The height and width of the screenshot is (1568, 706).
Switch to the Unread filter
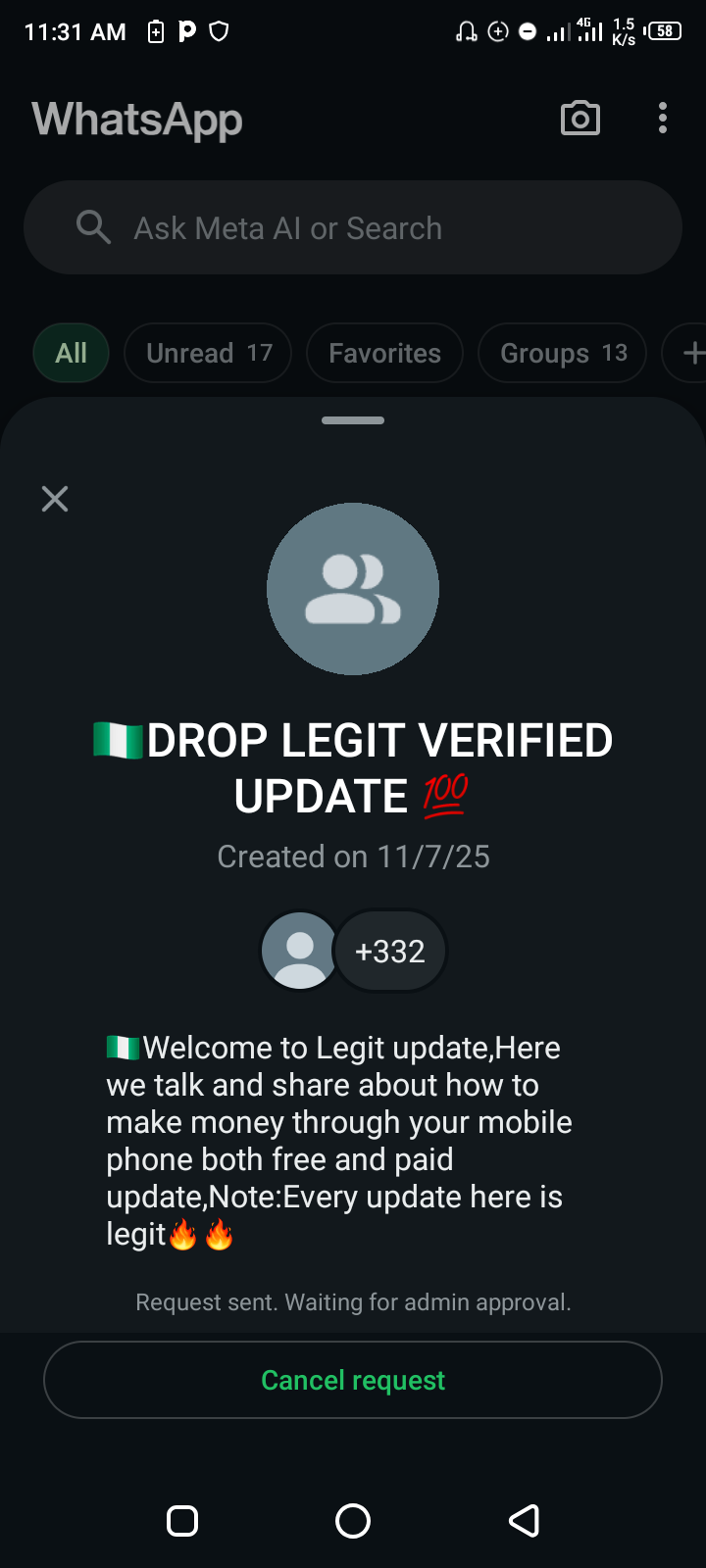[x=208, y=353]
